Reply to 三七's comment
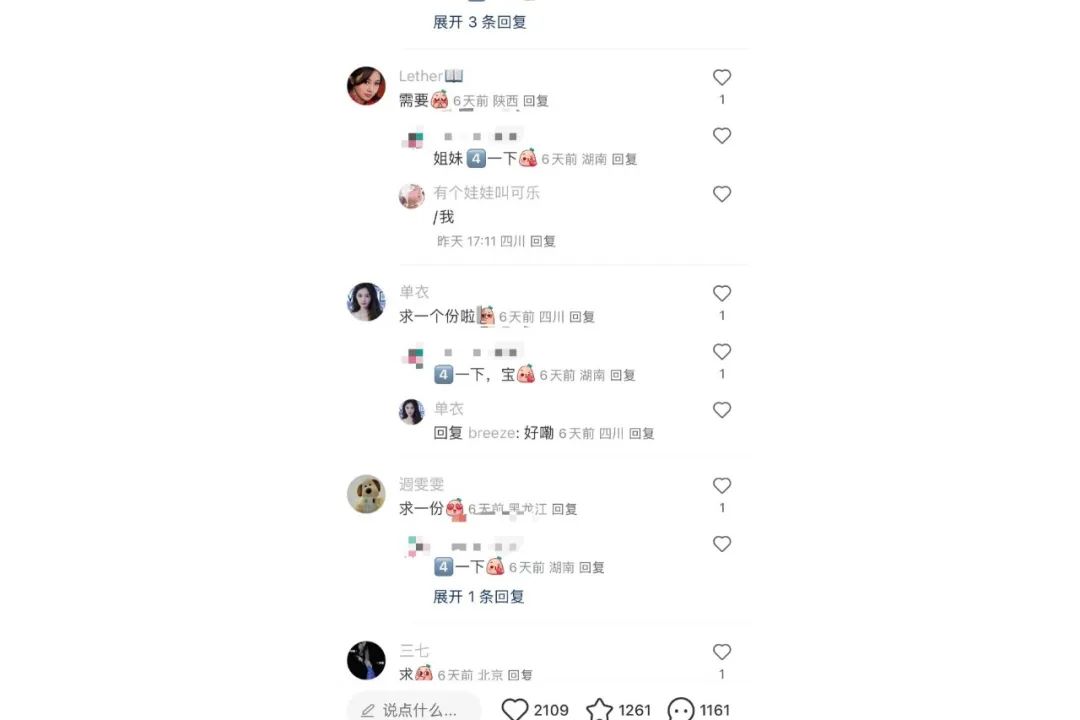 coord(520,675)
